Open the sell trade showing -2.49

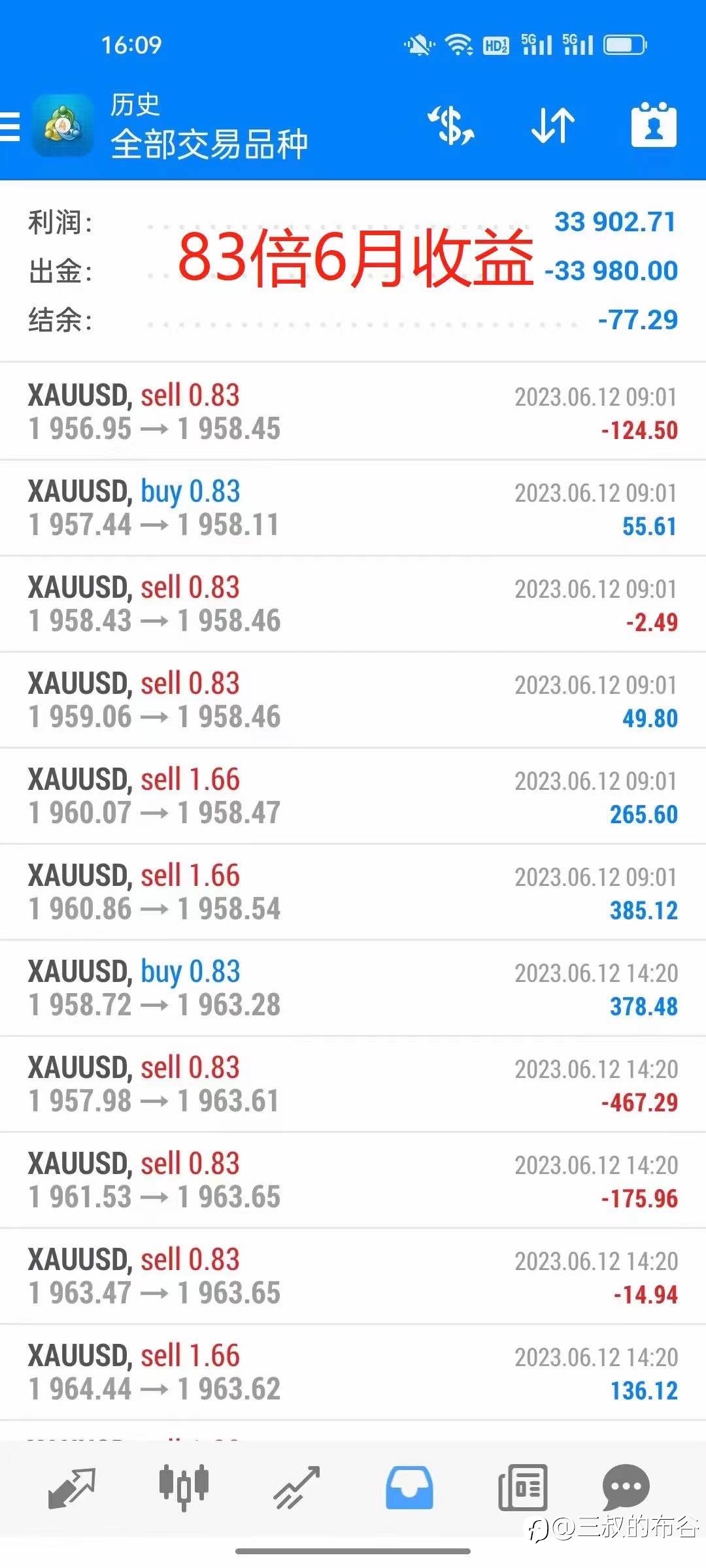(353, 604)
